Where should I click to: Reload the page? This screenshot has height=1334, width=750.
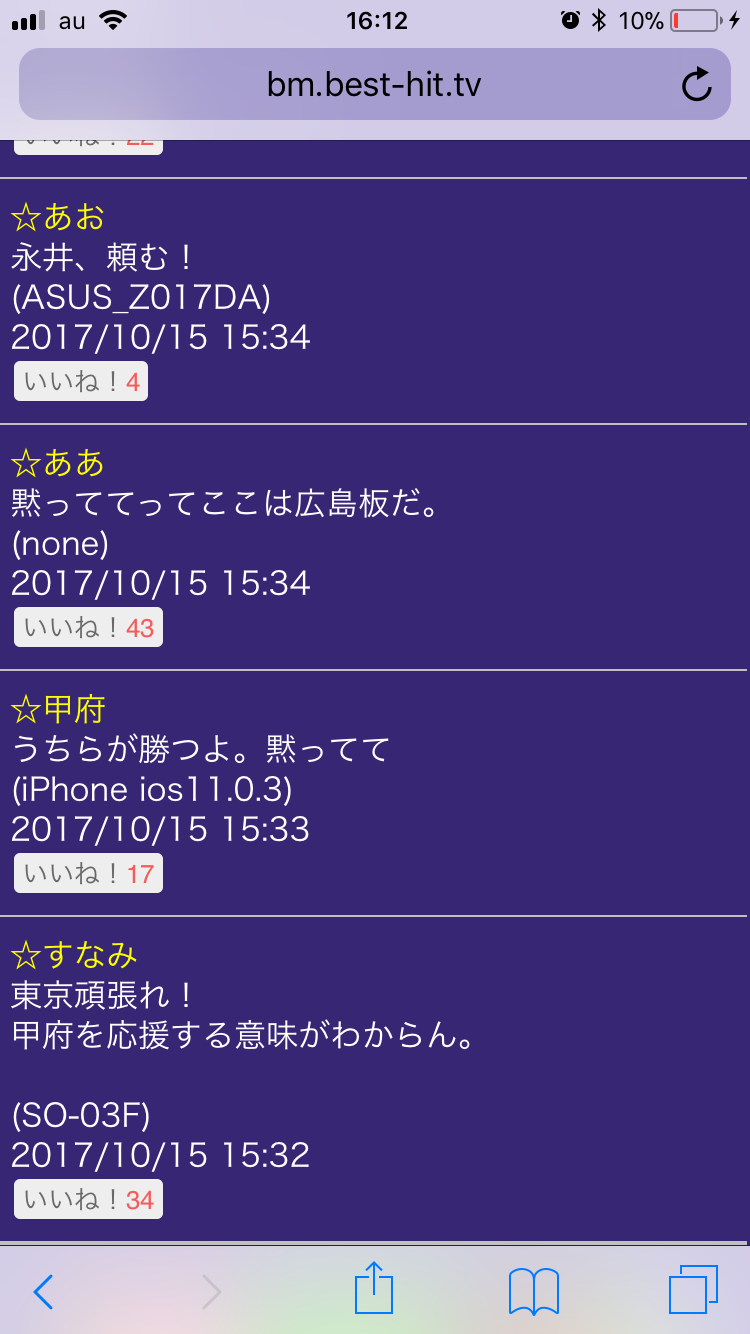point(696,85)
